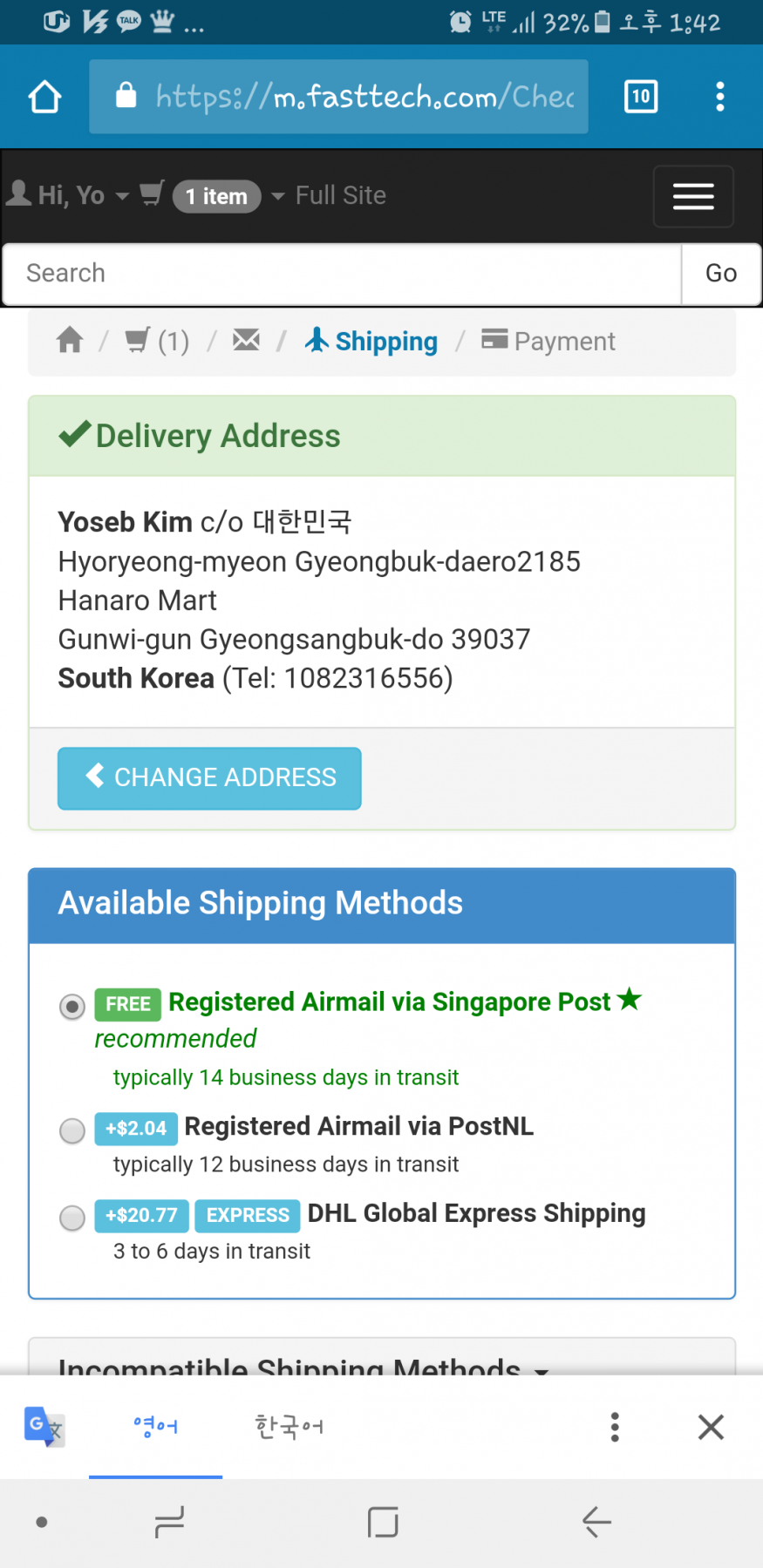Close the translate bar
Viewport: 763px width, 1568px height.
712,1427
